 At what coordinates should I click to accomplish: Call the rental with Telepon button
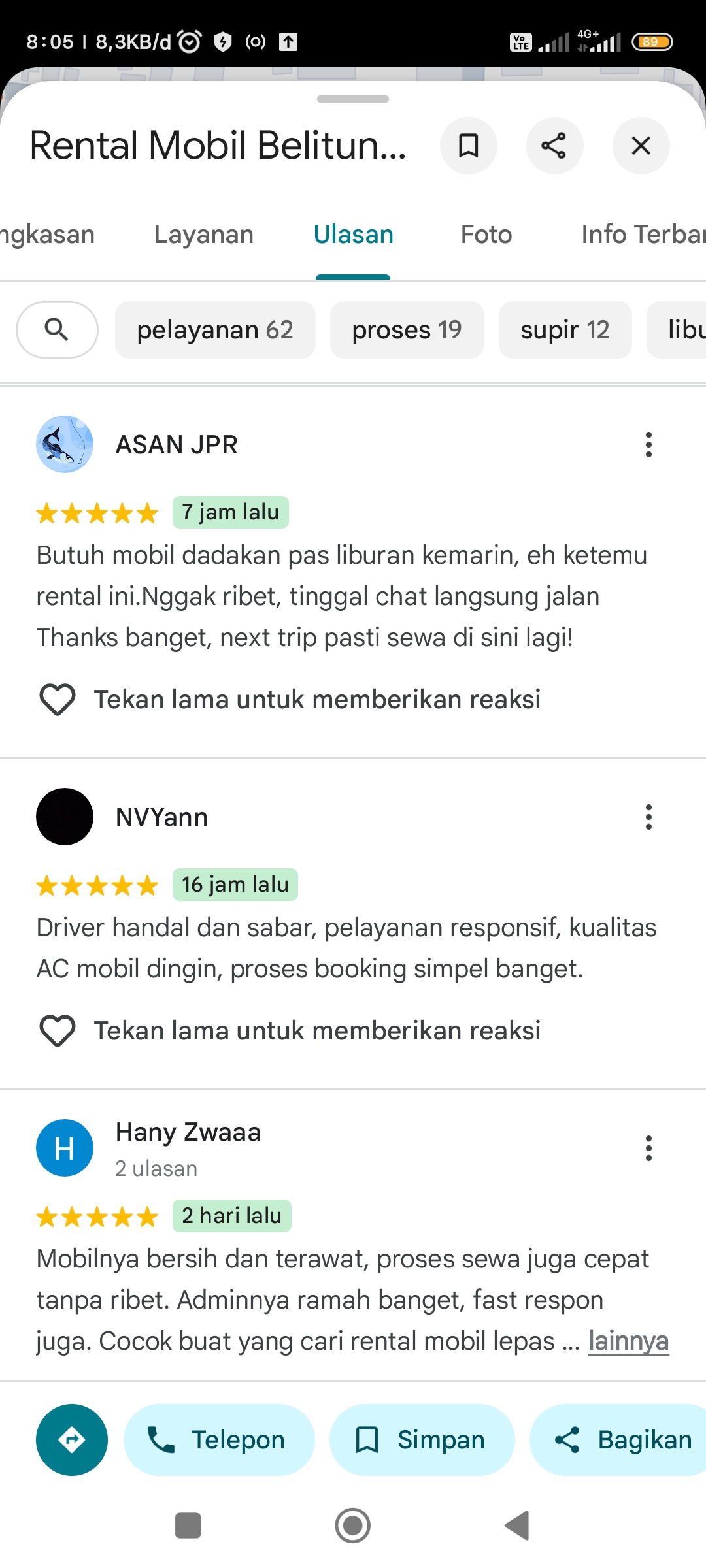point(219,1440)
